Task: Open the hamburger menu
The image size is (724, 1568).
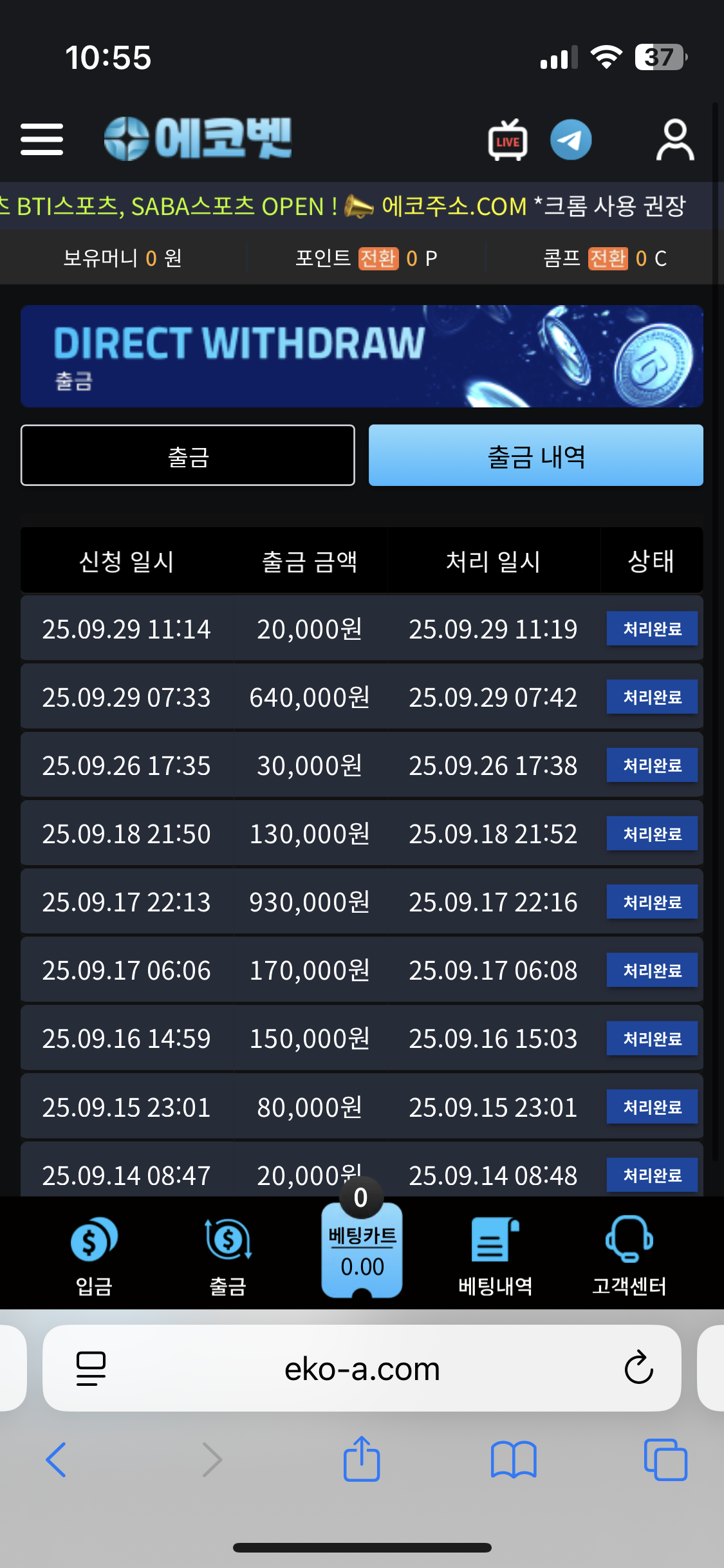Action: click(42, 139)
